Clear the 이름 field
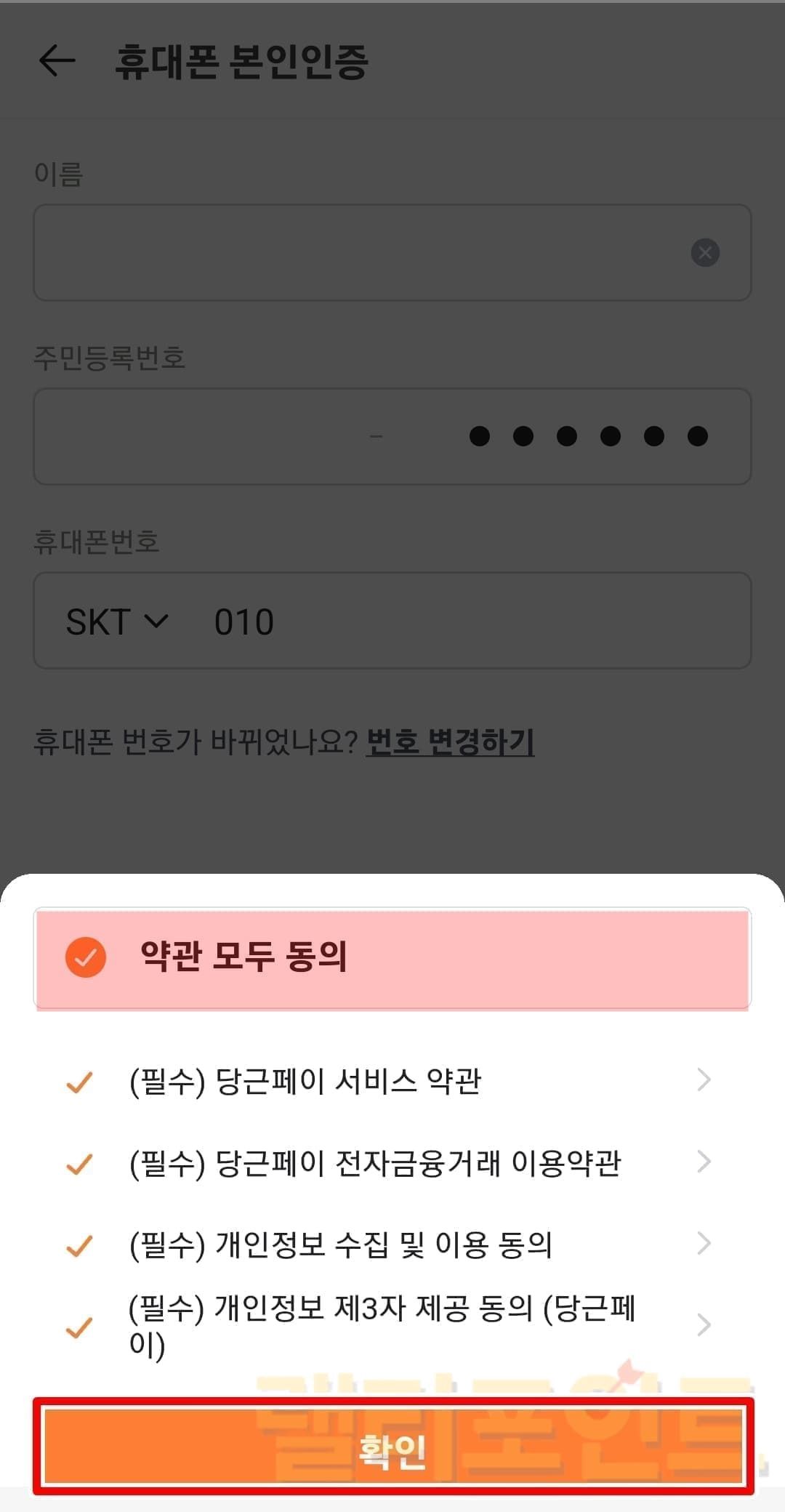This screenshot has height=1512, width=785. point(704,253)
